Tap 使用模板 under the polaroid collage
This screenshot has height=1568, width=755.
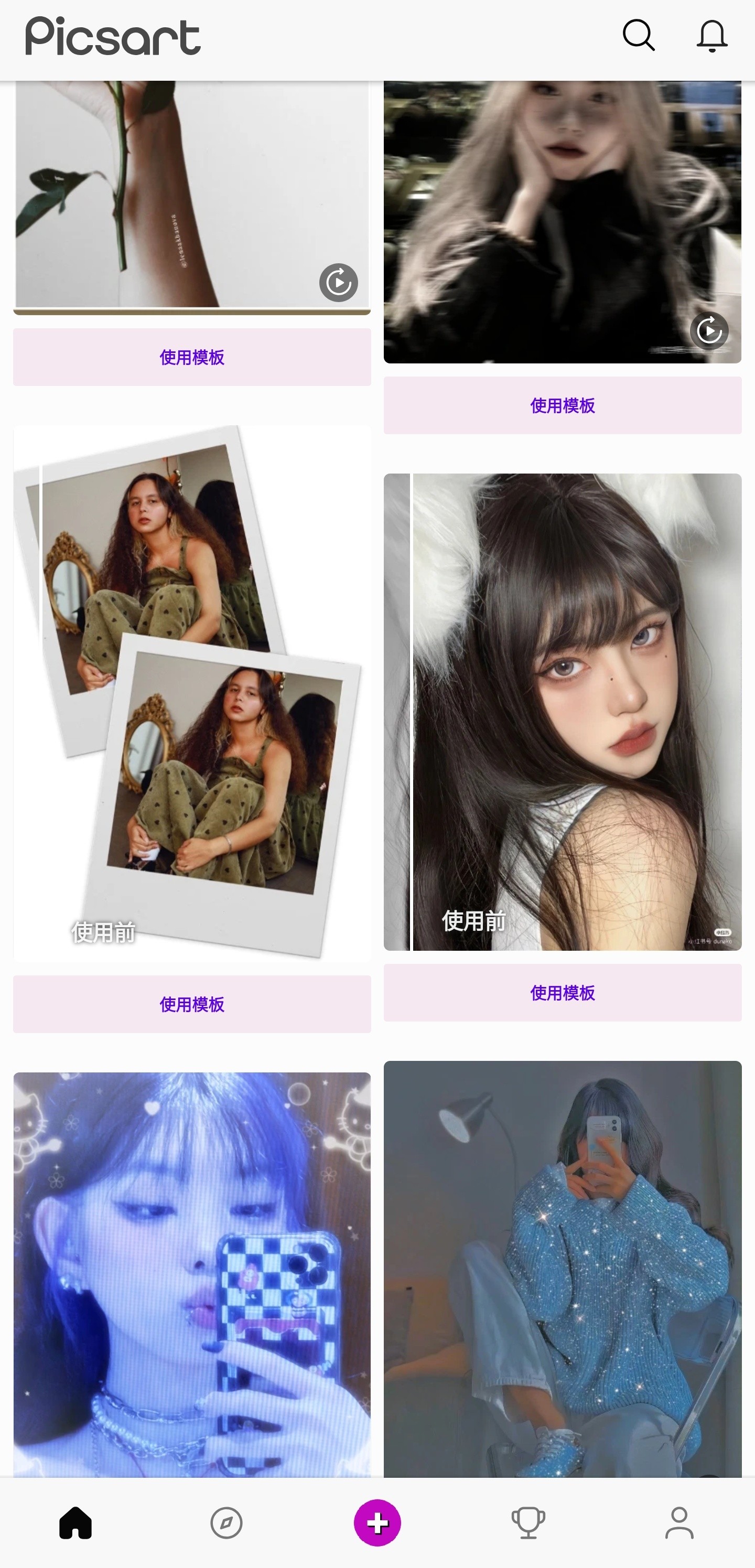tap(192, 1004)
